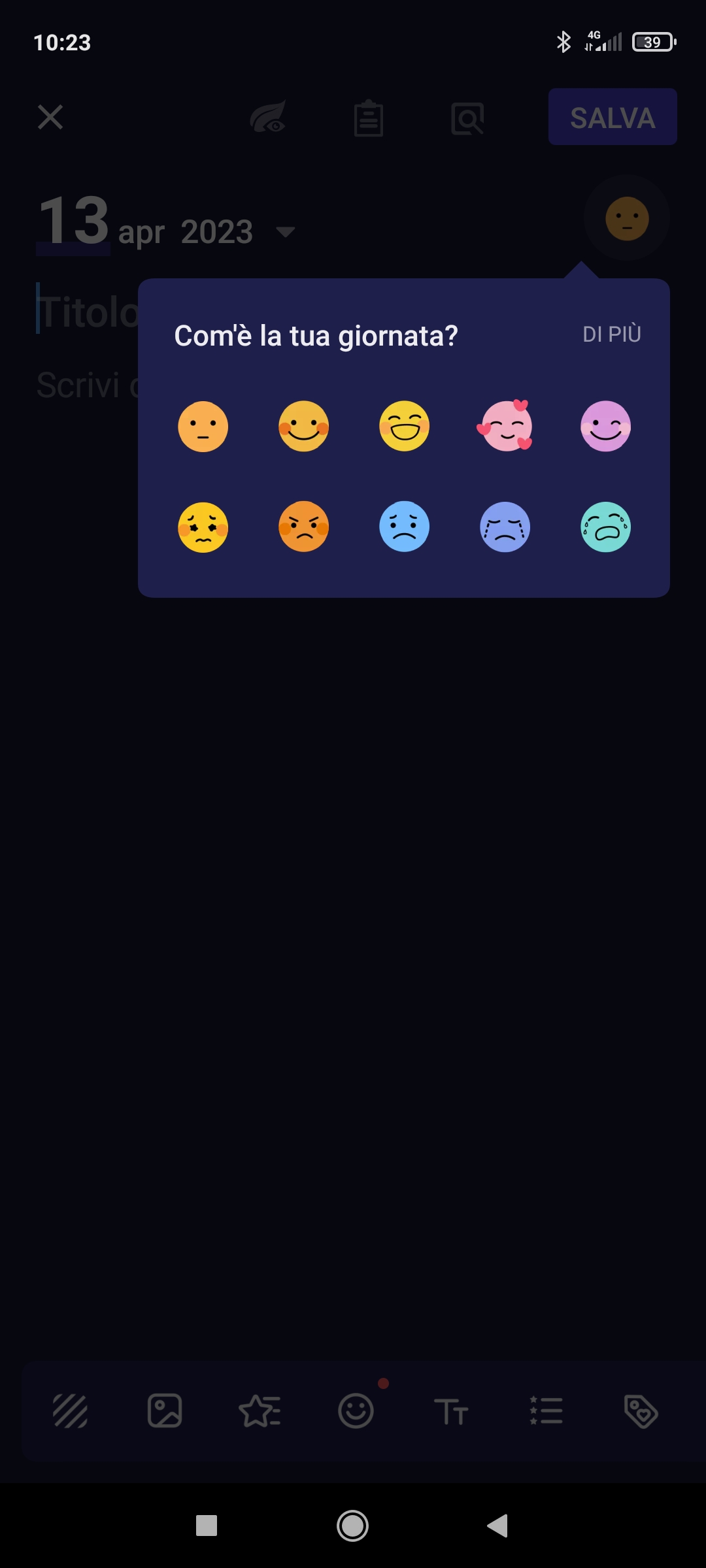Screen dimensions: 706x1568
Task: Tap the SALVA button
Action: tap(613, 118)
